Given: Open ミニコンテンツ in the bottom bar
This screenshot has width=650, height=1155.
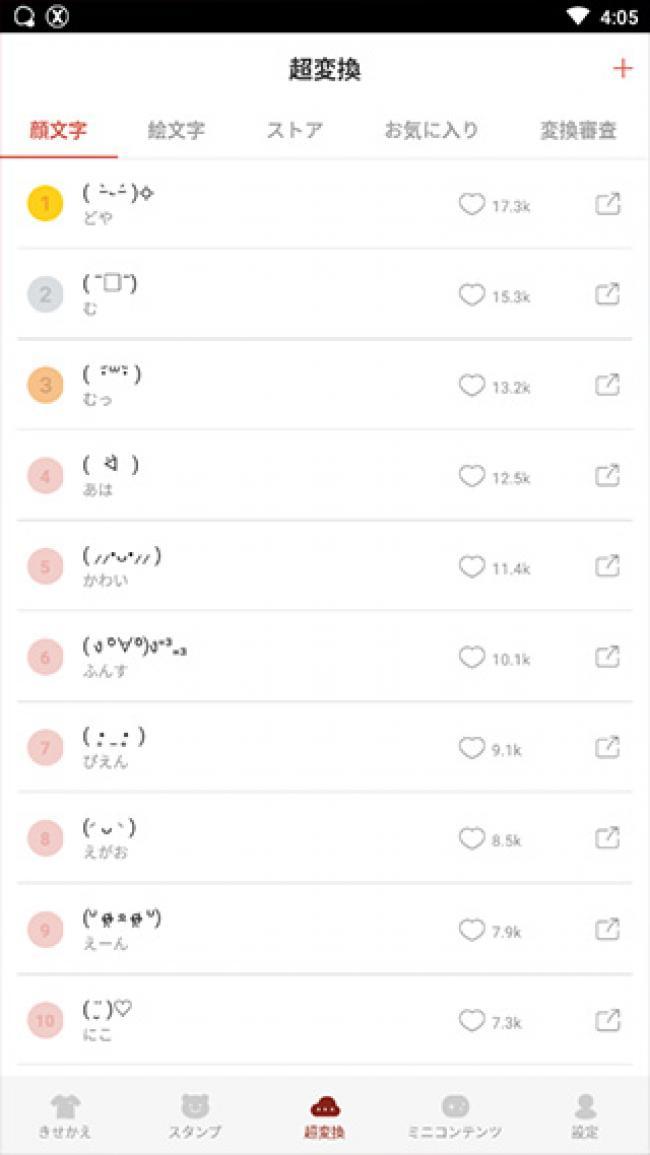Looking at the screenshot, I should tap(455, 1116).
